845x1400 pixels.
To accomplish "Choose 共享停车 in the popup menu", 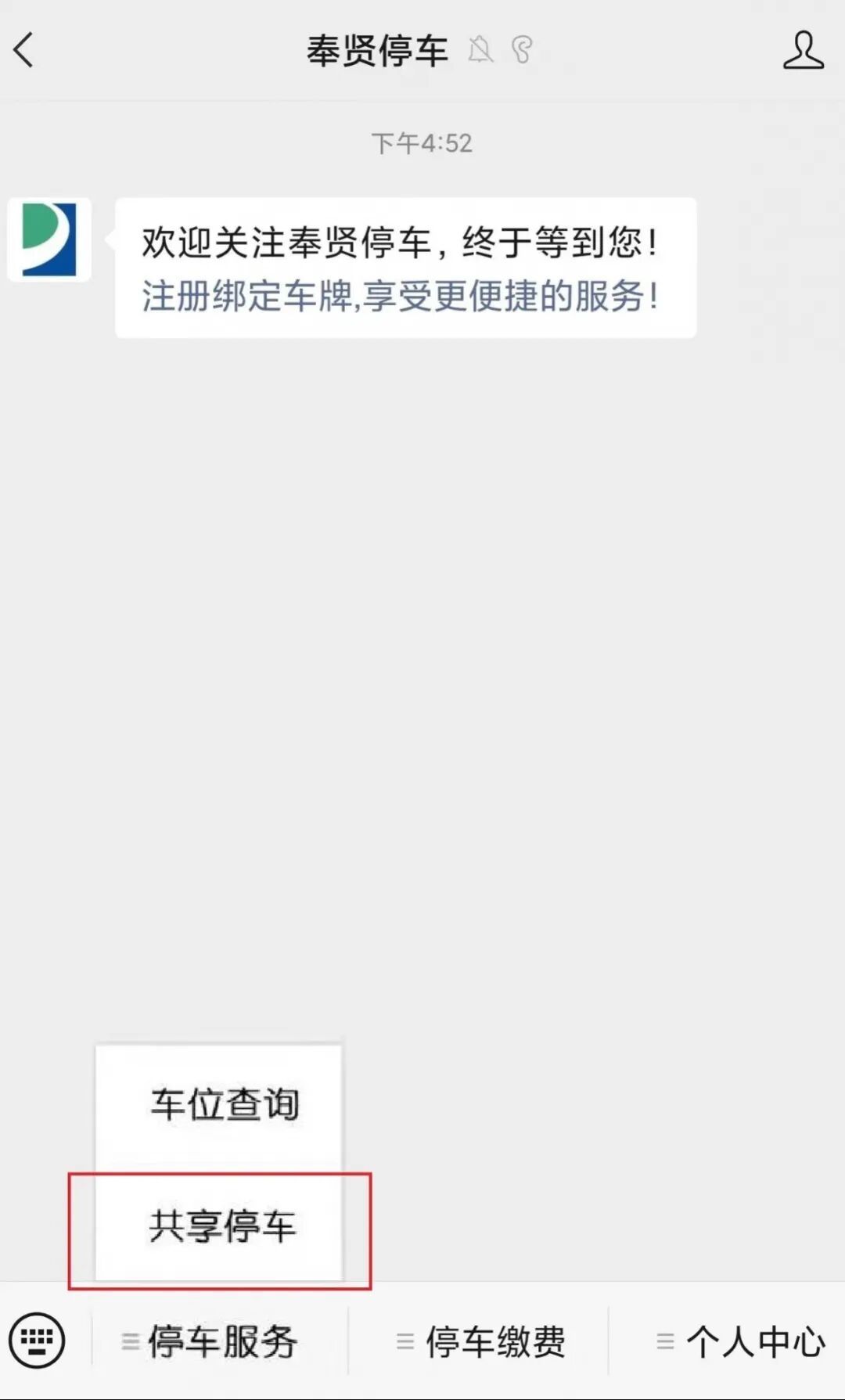I will point(222,1225).
